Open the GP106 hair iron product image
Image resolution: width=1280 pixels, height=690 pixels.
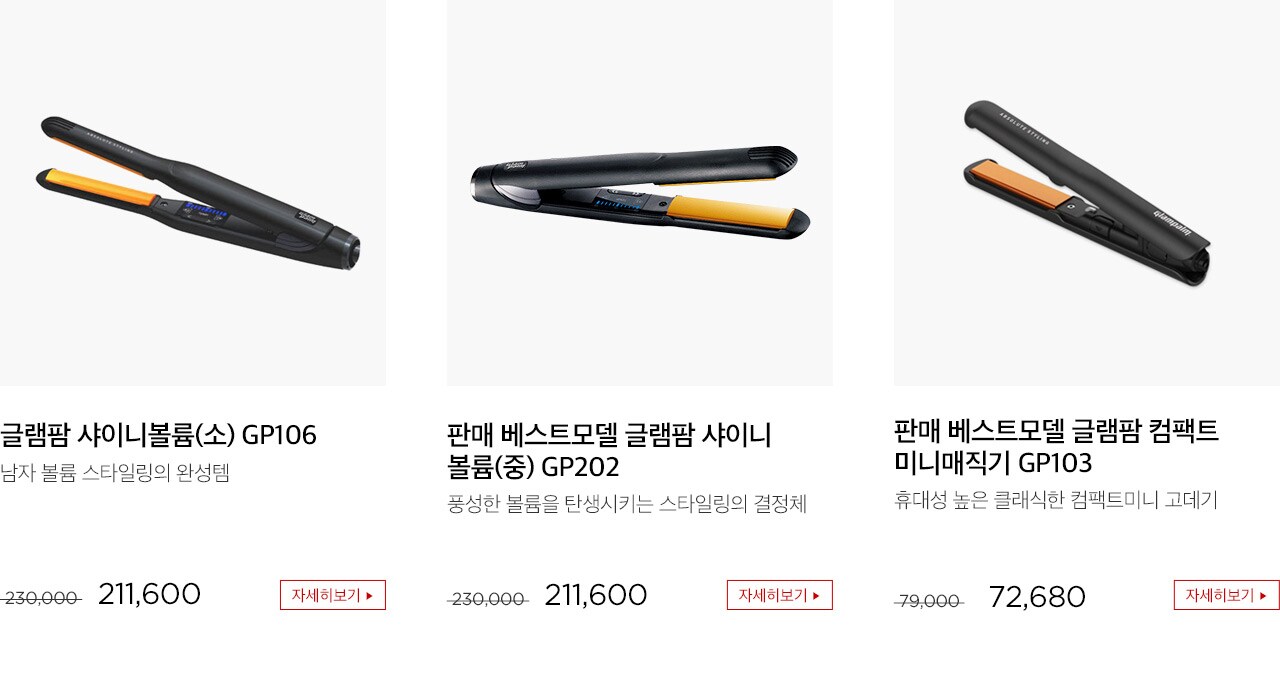(193, 192)
